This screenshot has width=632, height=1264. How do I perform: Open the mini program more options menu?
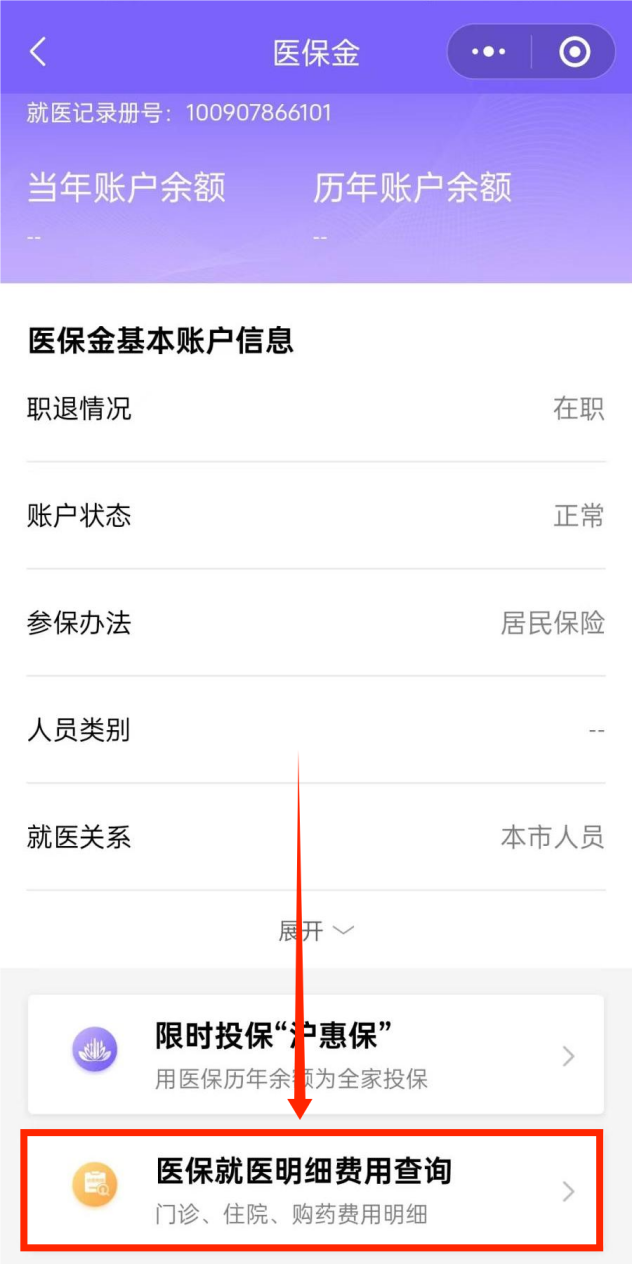pos(489,52)
